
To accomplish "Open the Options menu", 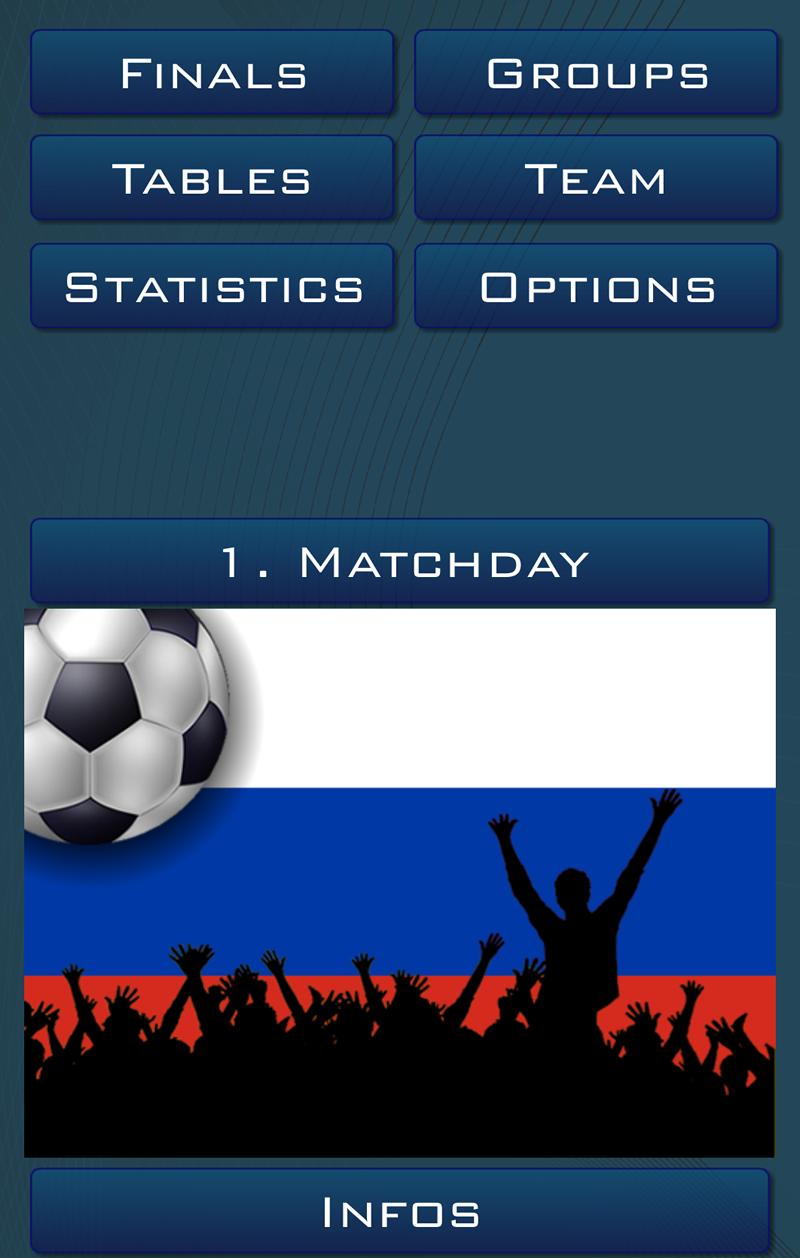I will tap(596, 287).
